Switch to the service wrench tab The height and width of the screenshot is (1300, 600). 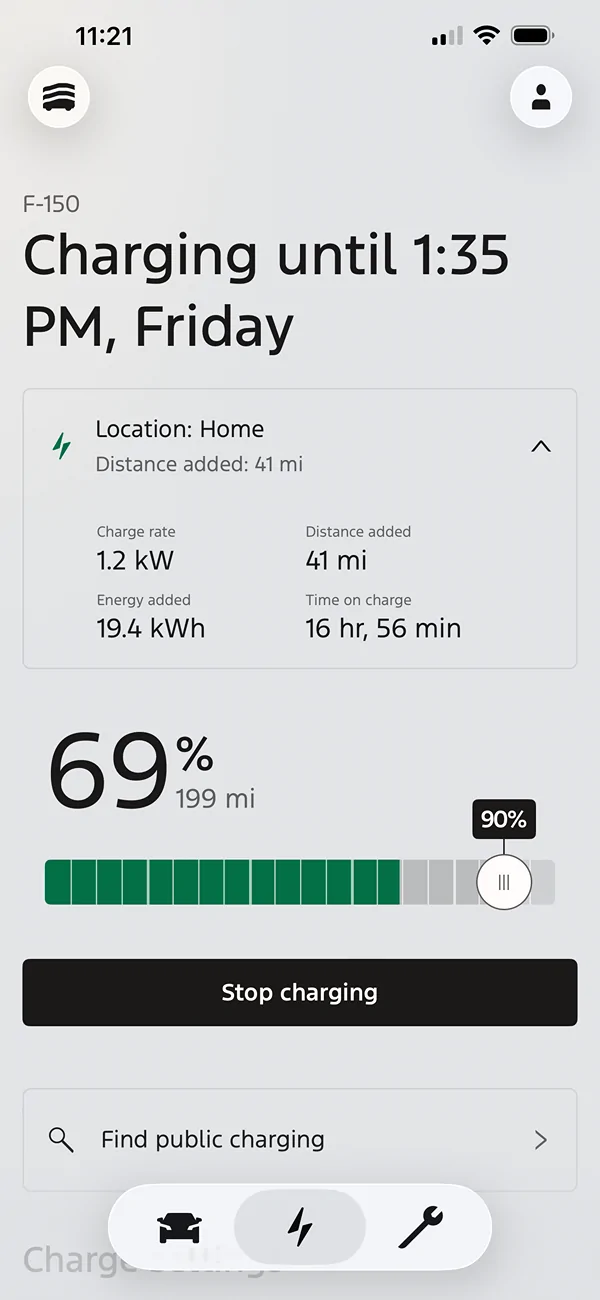point(420,1226)
